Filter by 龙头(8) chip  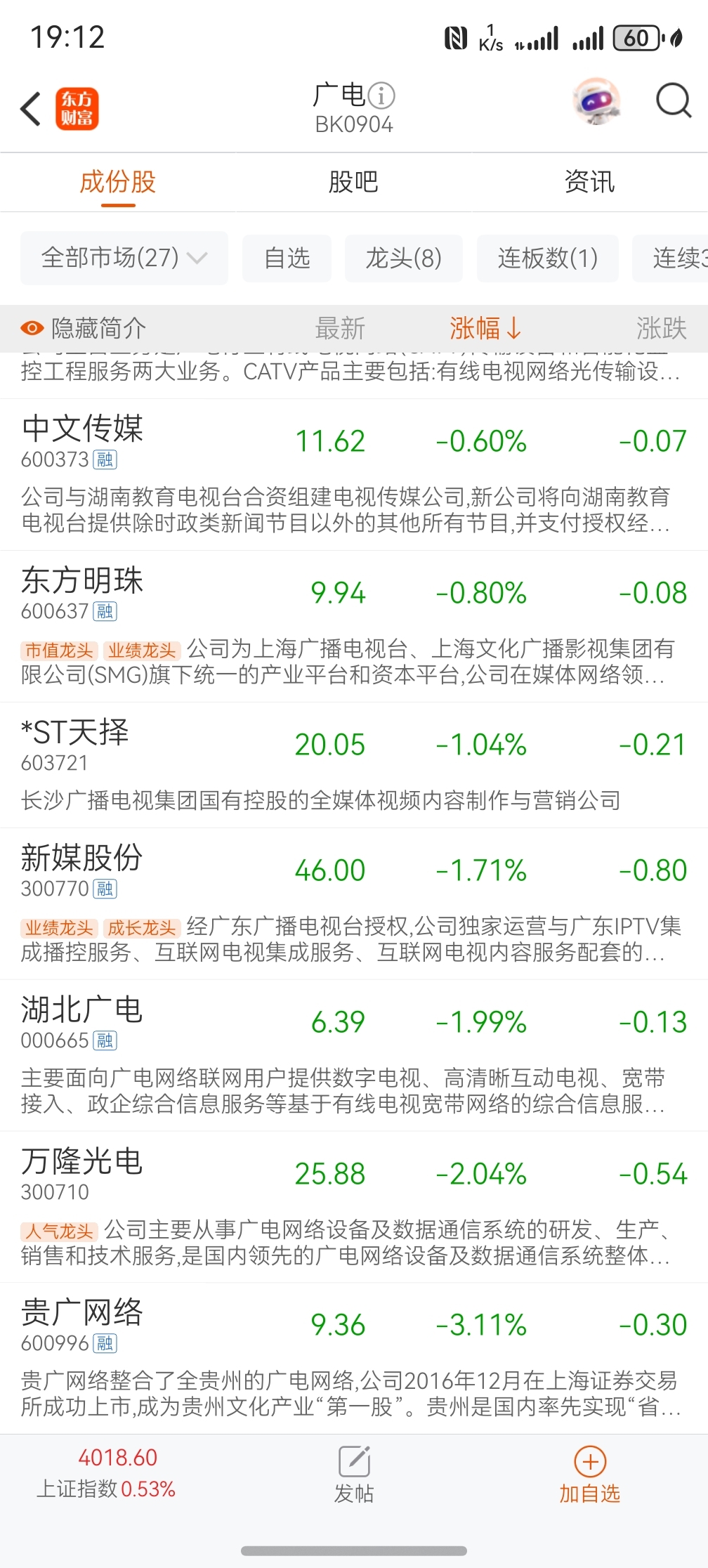tap(403, 258)
